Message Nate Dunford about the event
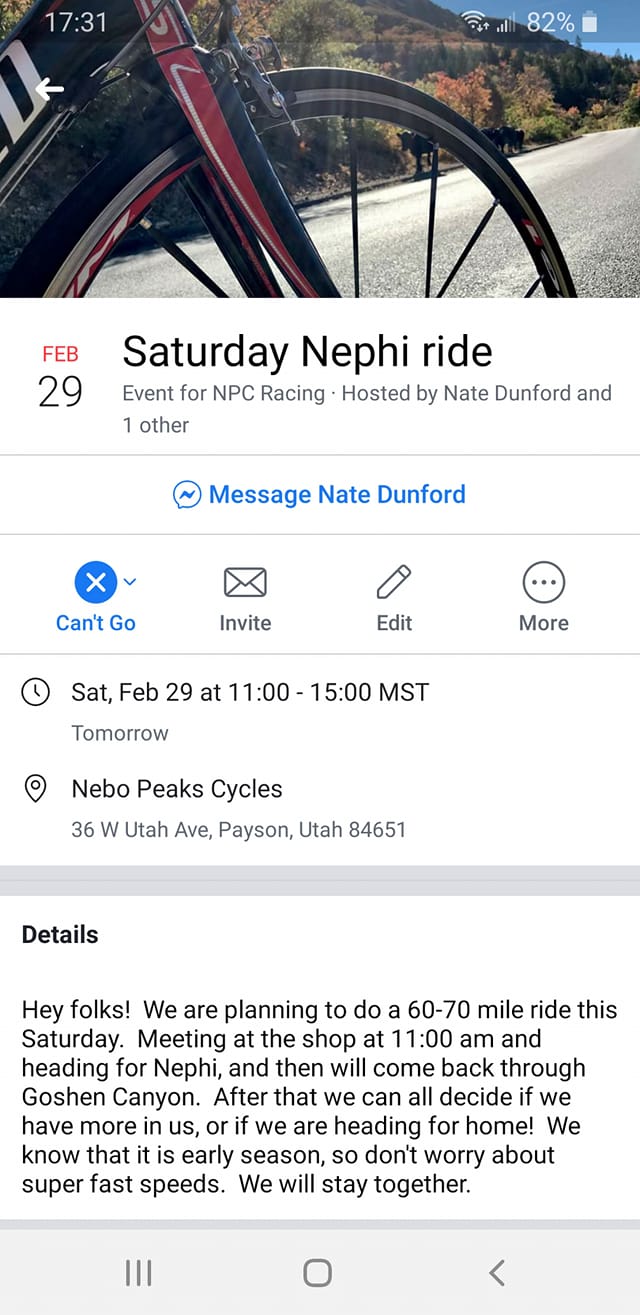640x1315 pixels. [x=319, y=494]
